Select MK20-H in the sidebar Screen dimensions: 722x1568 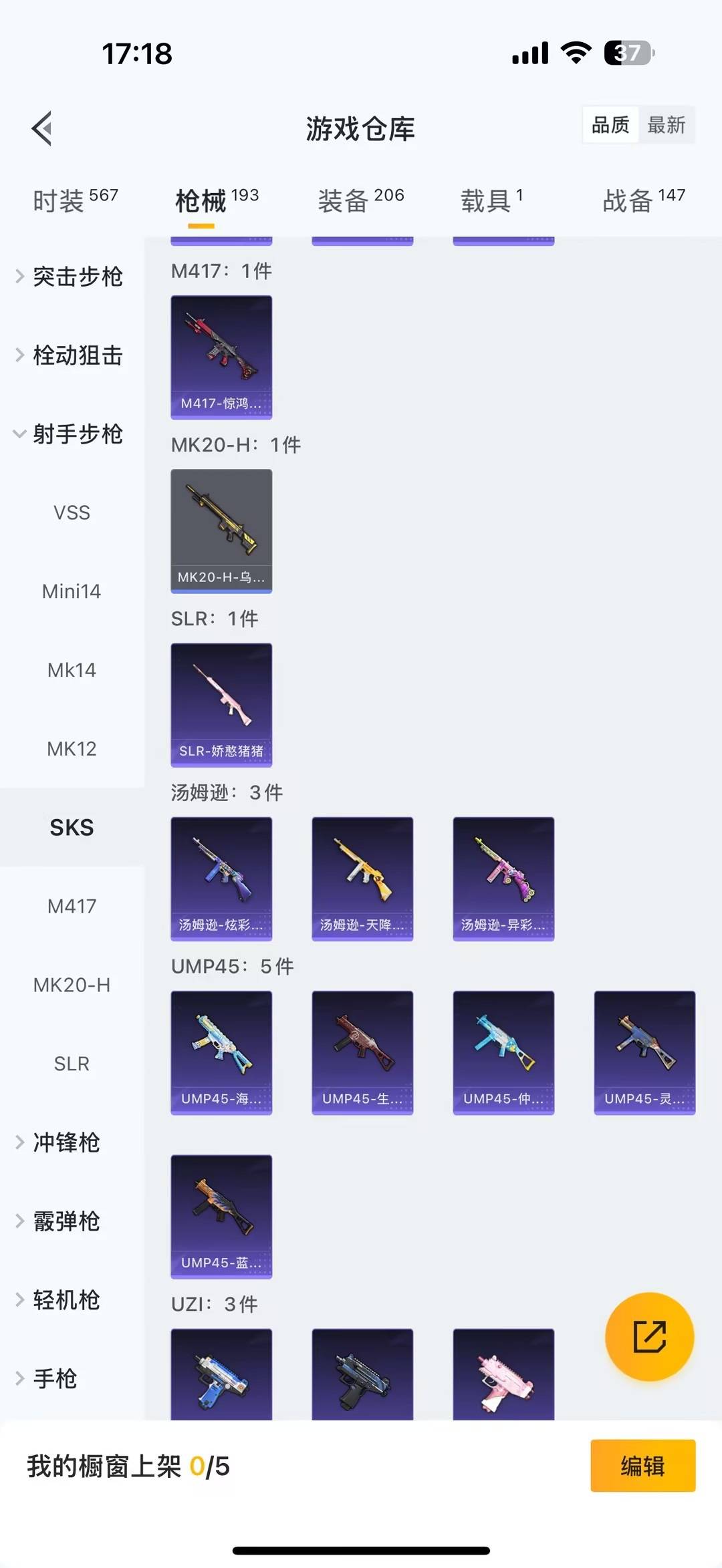(72, 985)
